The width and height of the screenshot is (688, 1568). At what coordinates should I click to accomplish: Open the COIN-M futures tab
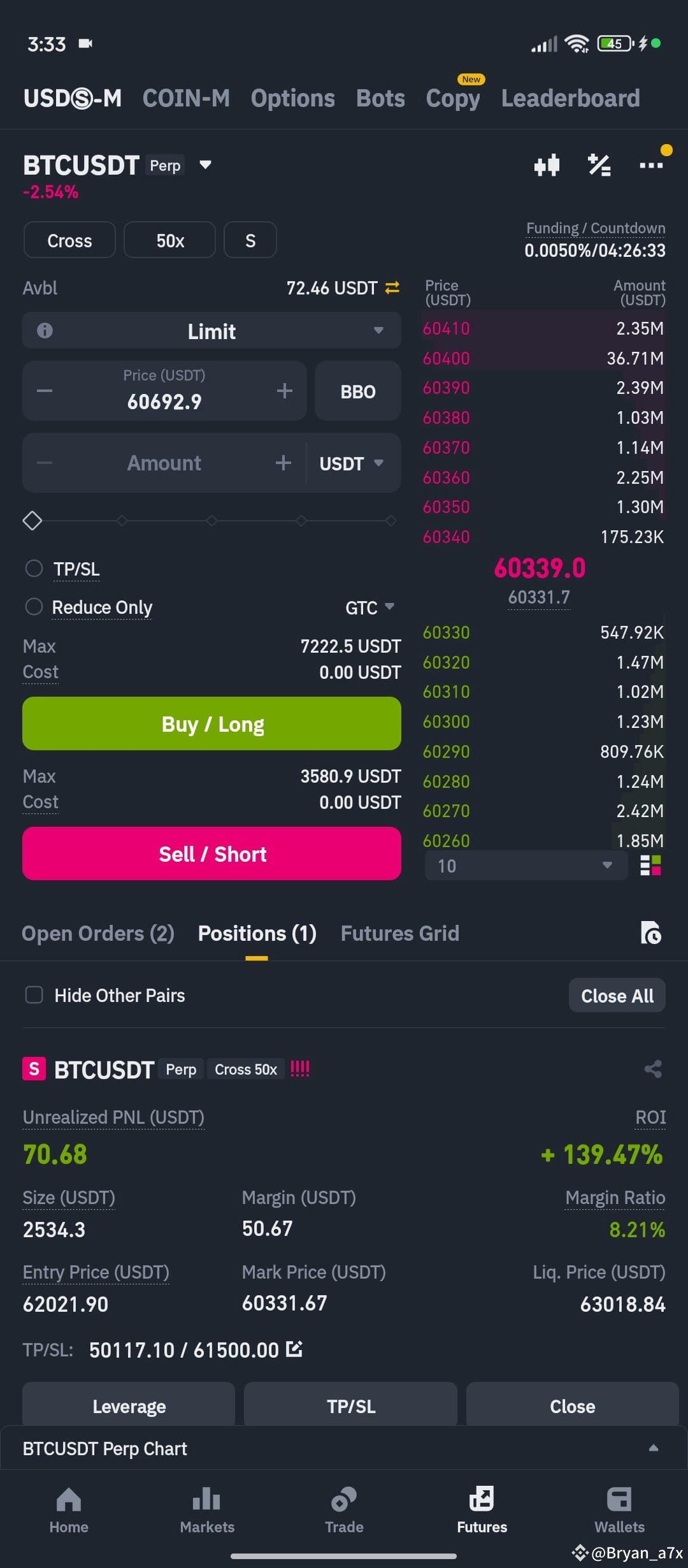point(185,98)
